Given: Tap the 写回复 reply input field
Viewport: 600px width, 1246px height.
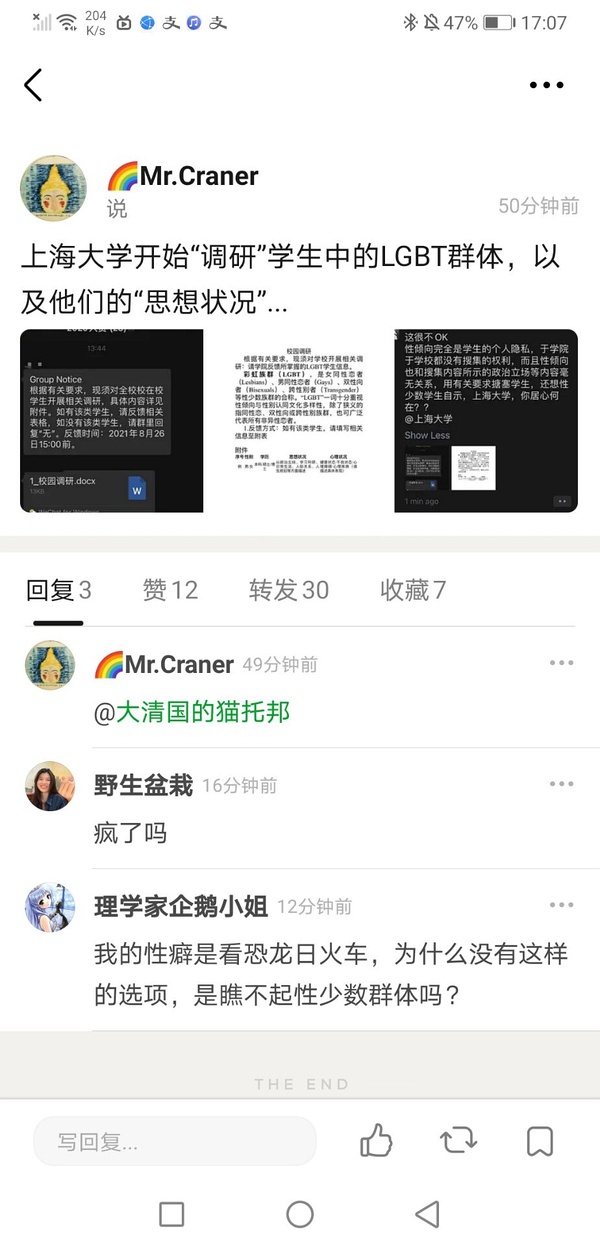Looking at the screenshot, I should click(175, 1141).
